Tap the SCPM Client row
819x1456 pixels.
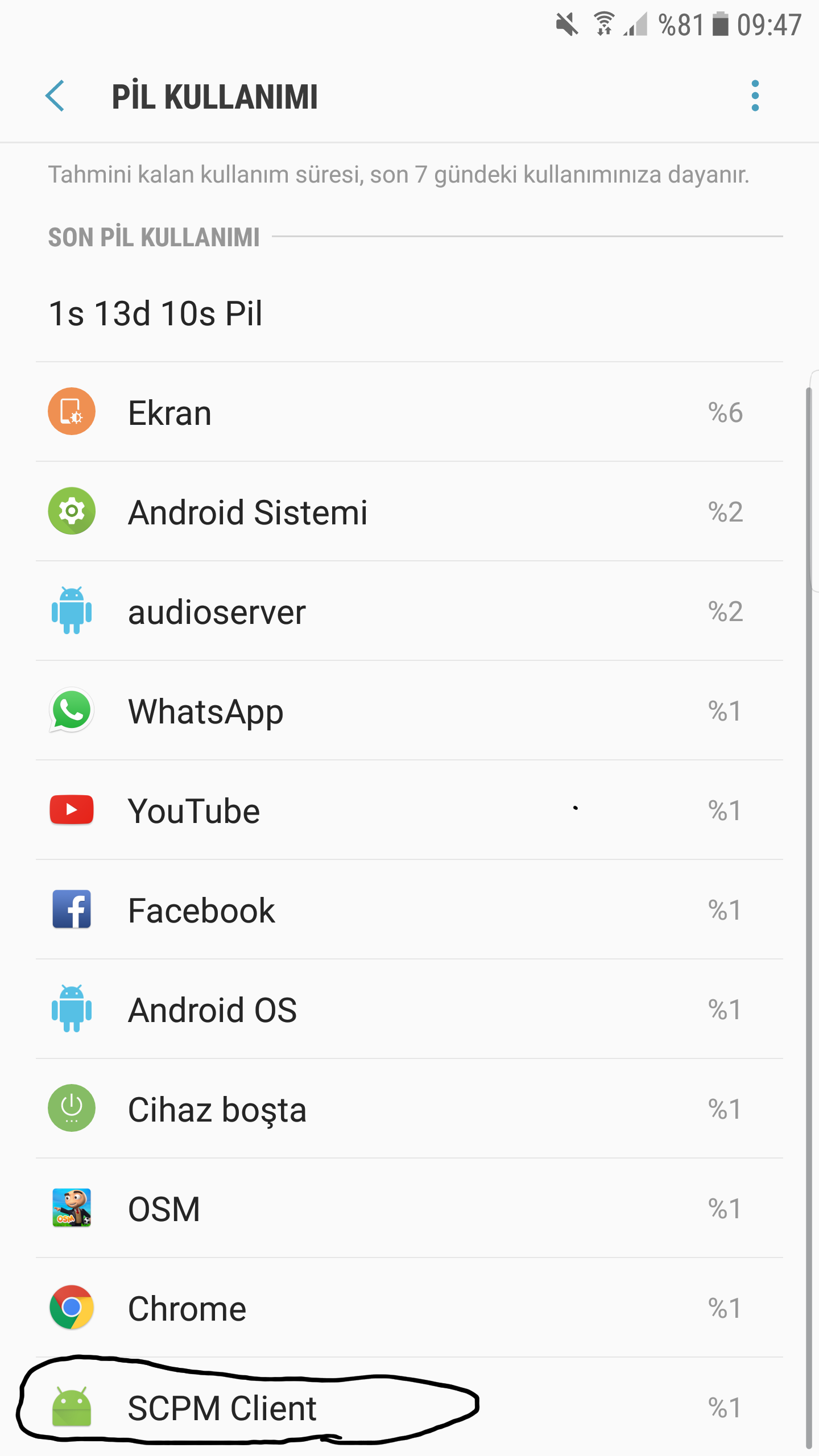[x=409, y=1407]
